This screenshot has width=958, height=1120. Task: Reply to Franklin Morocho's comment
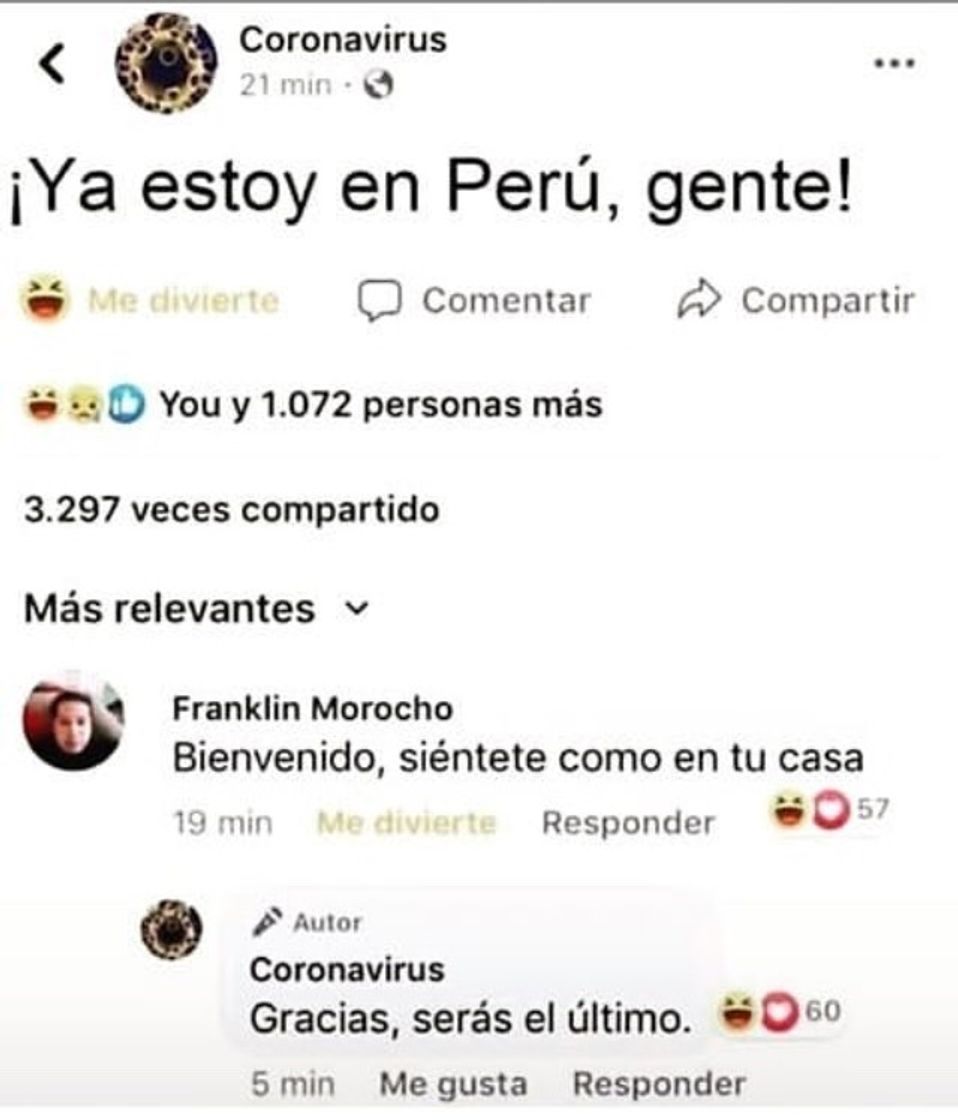[x=628, y=823]
